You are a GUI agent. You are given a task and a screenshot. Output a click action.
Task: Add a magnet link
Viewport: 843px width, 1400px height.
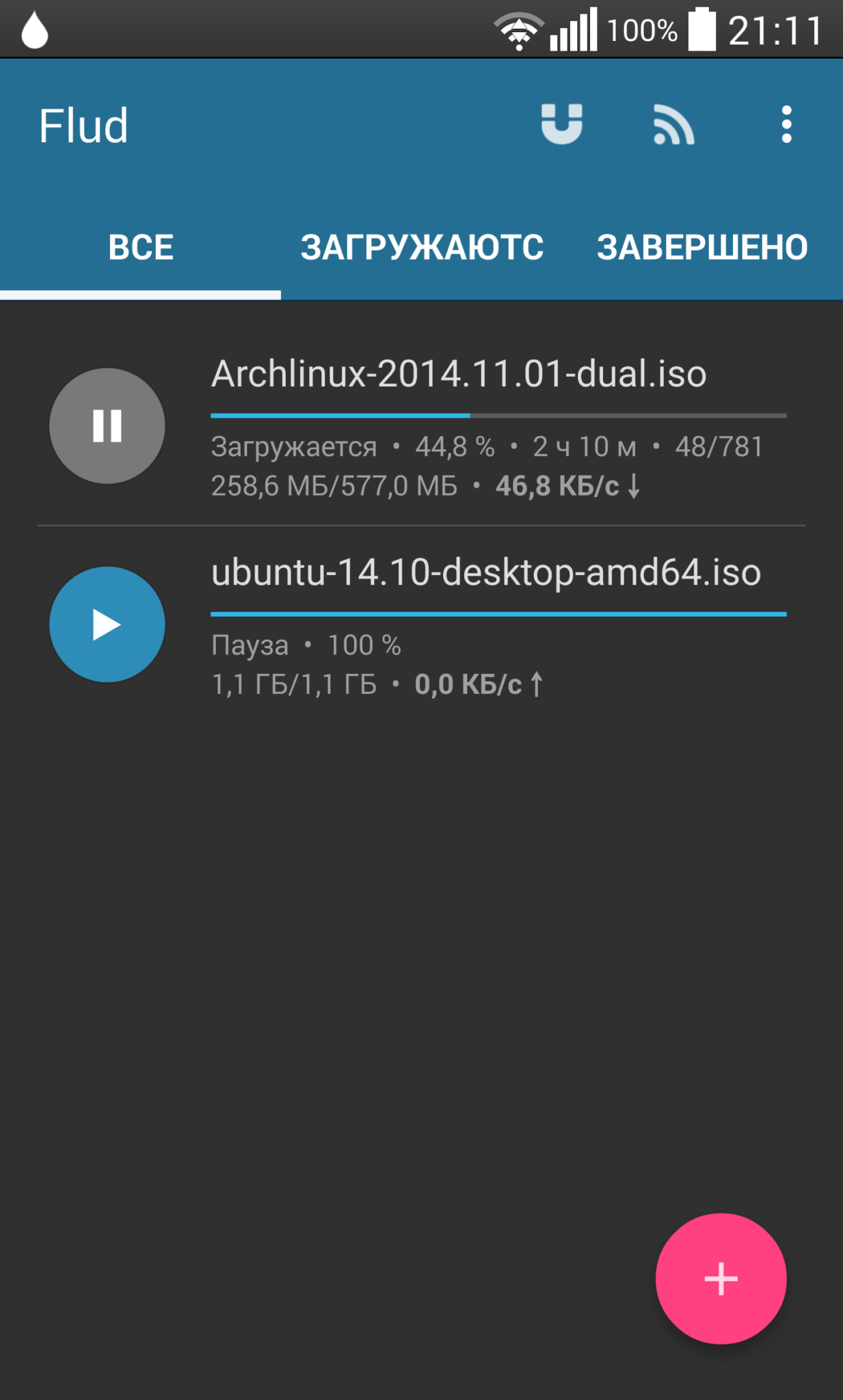point(561,124)
